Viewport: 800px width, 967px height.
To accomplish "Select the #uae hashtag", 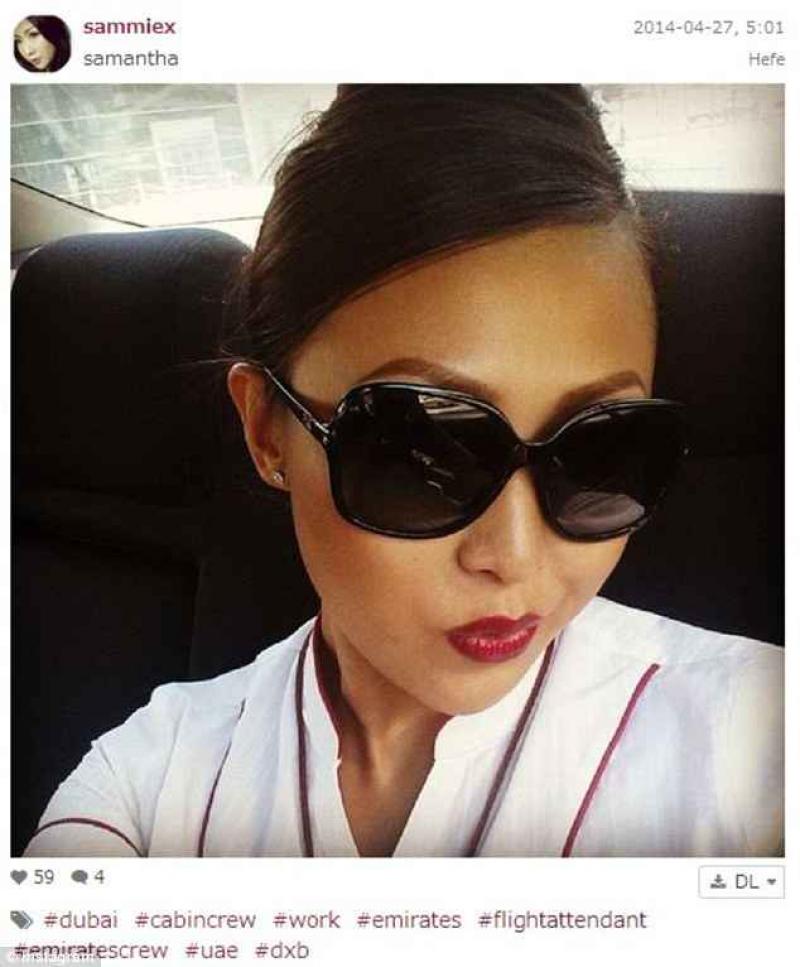I will [x=212, y=948].
